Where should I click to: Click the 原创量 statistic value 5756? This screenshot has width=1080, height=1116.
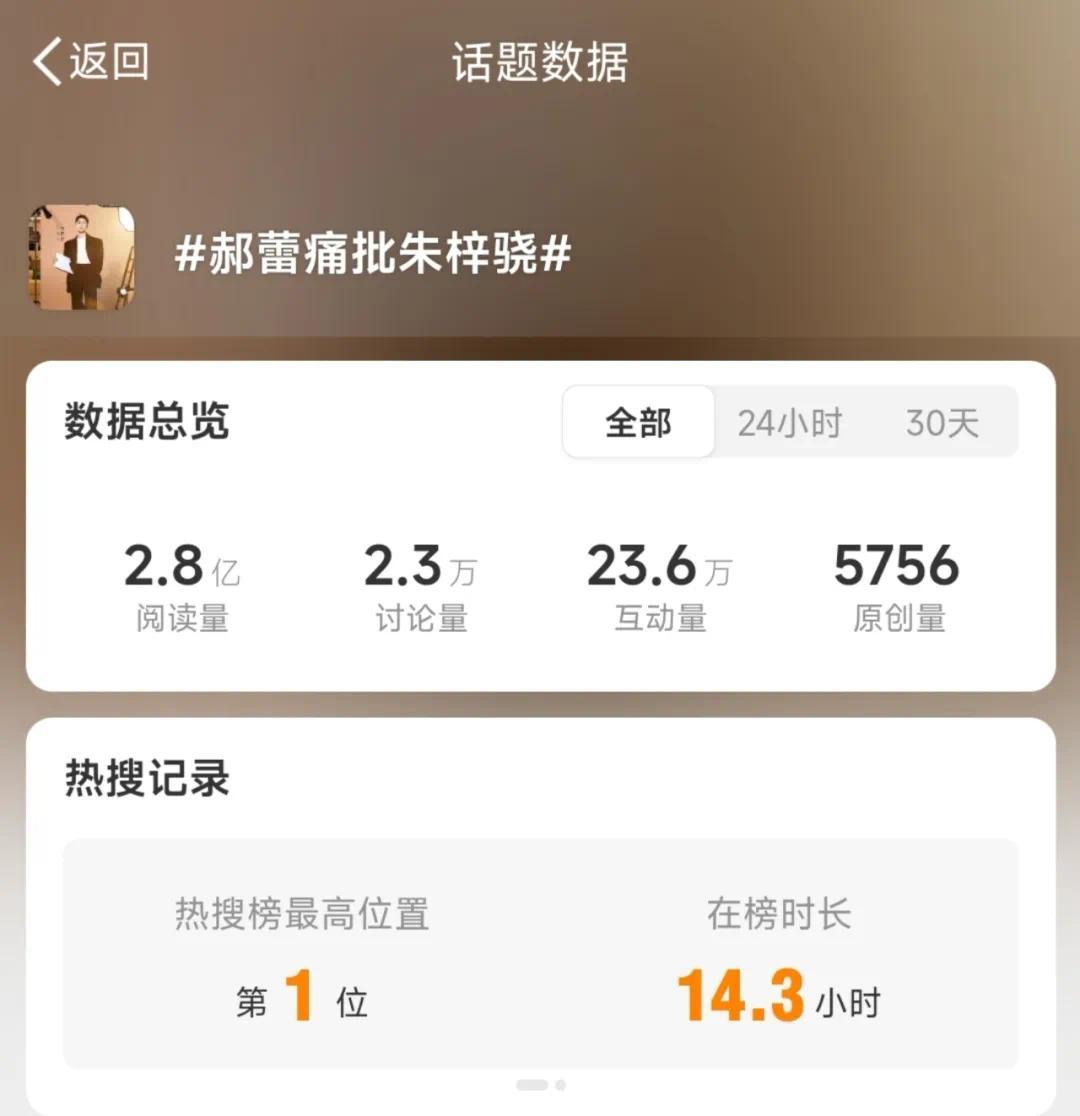[897, 563]
